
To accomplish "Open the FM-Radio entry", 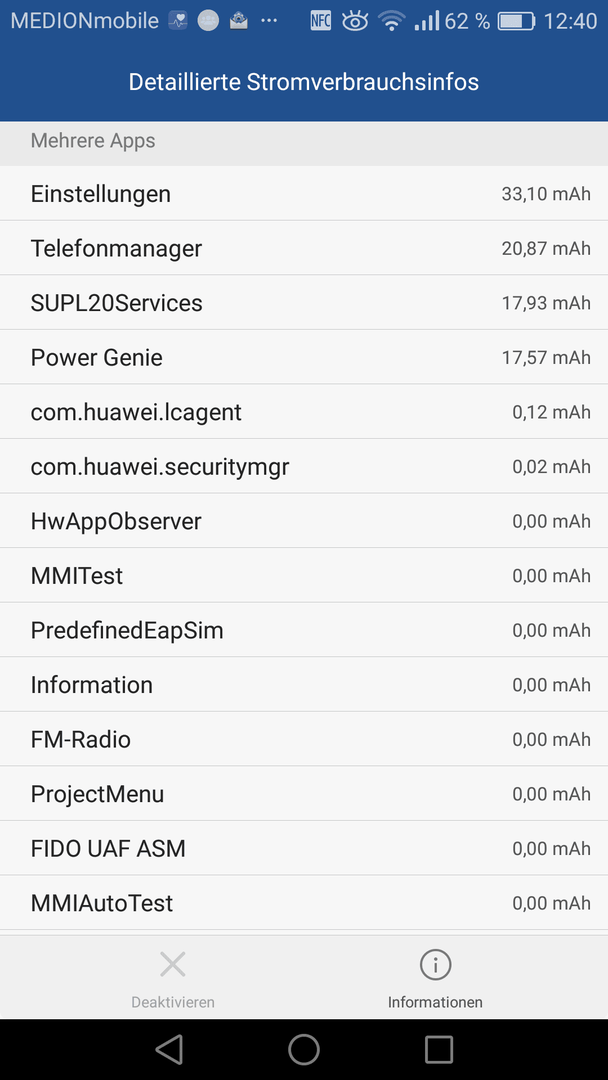I will pyautogui.click(x=304, y=739).
